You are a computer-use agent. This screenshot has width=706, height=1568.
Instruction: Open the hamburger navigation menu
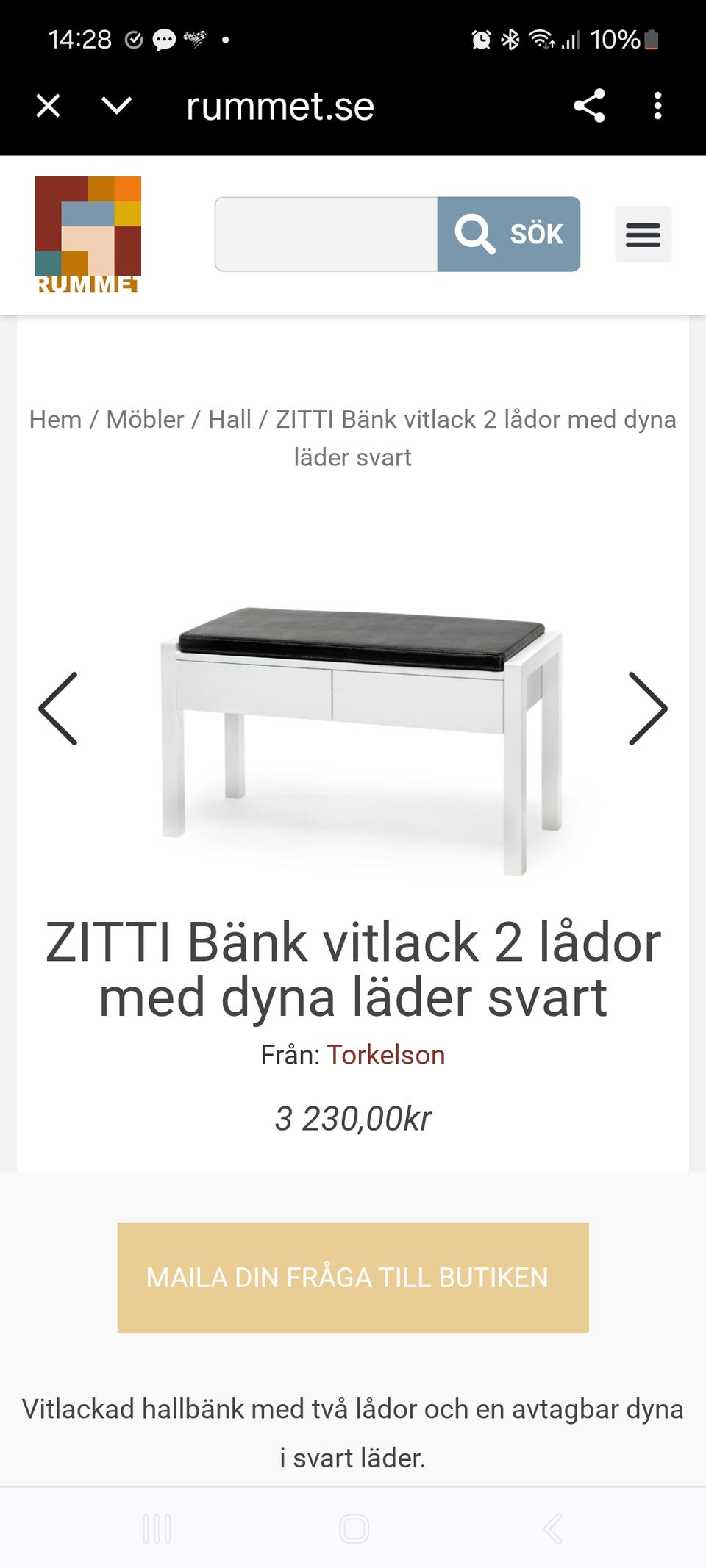643,235
